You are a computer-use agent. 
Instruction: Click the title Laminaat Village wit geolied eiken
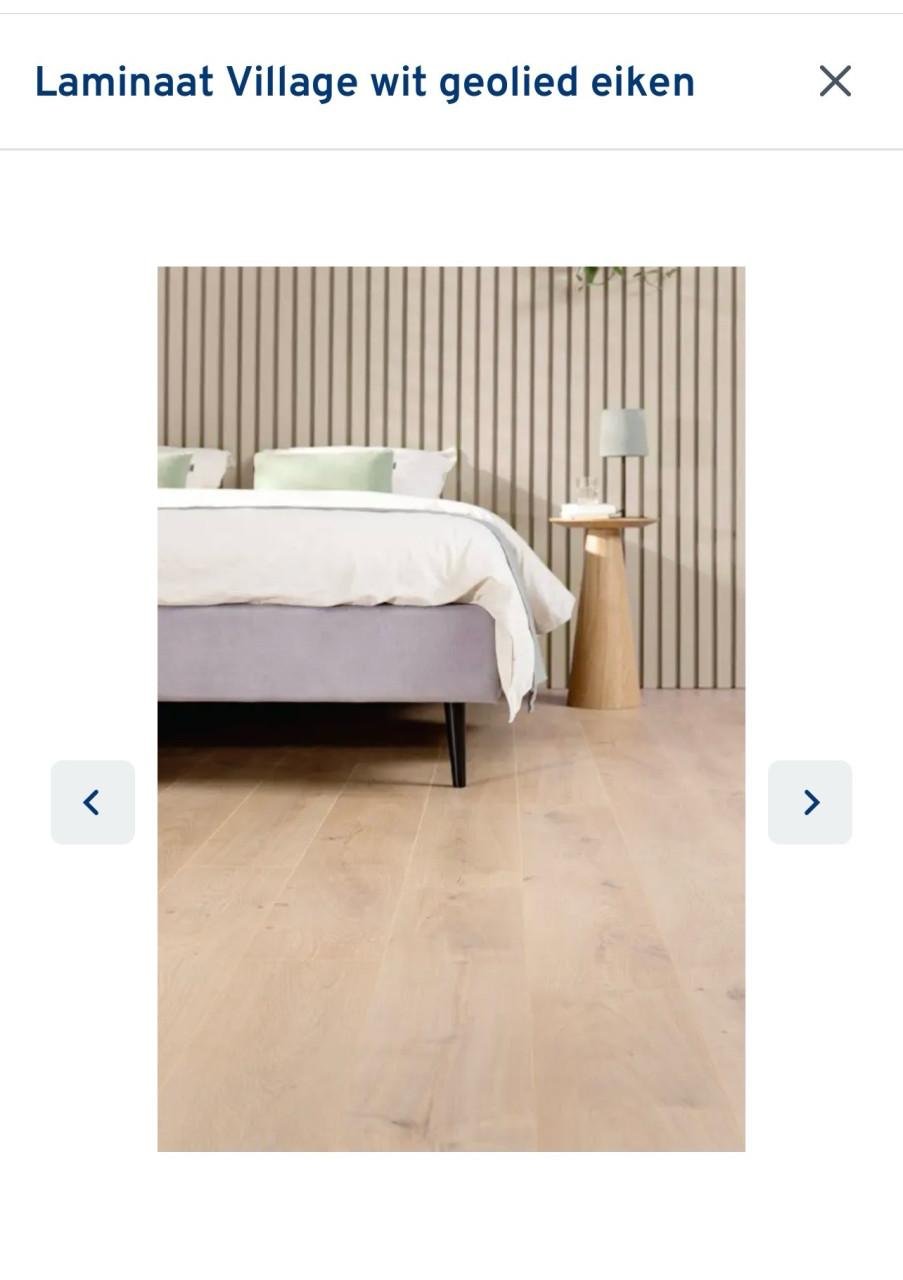pos(364,81)
